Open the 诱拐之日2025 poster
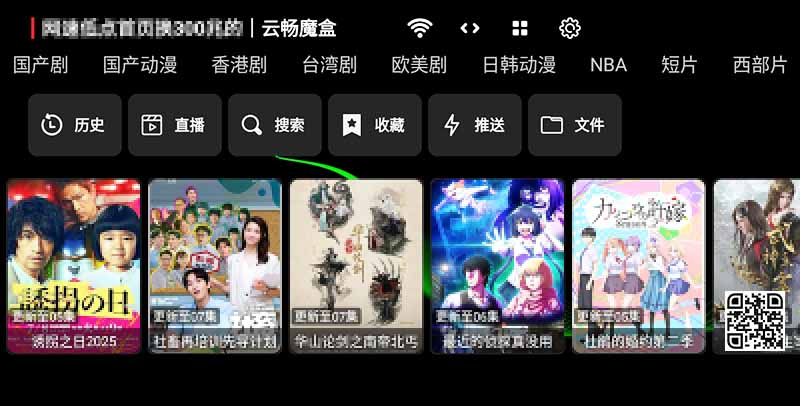 [74, 265]
